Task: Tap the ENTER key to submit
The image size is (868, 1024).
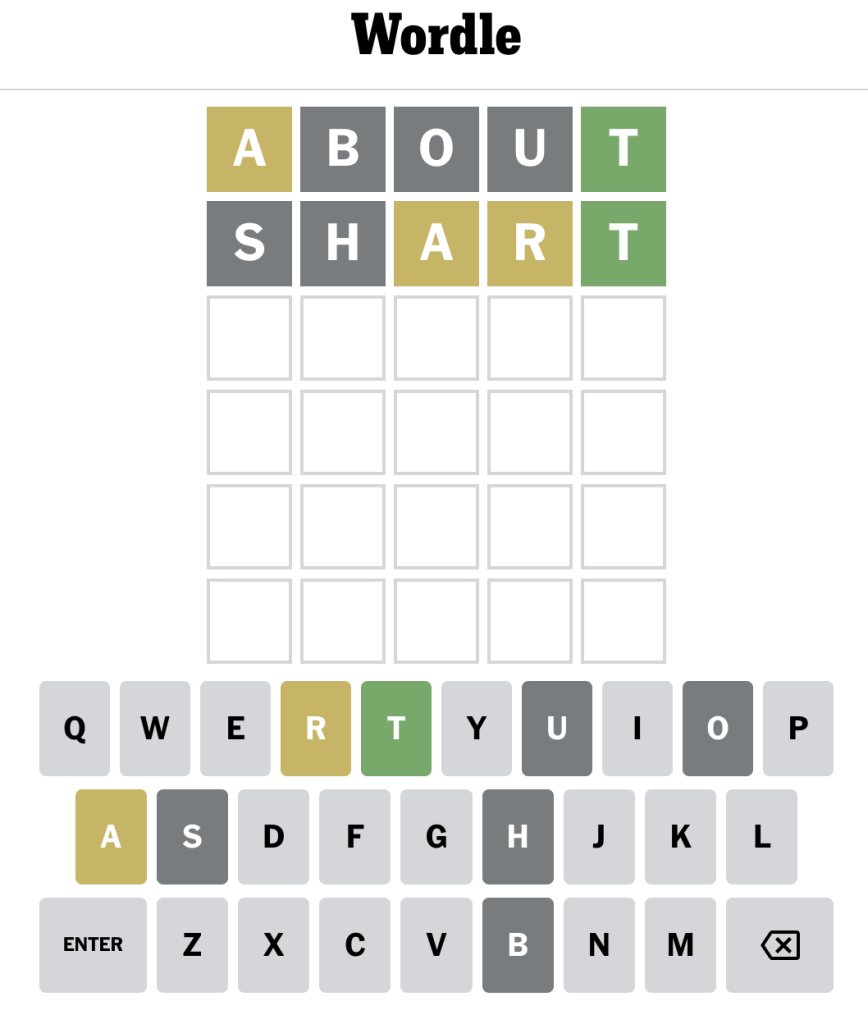Action: [93, 945]
